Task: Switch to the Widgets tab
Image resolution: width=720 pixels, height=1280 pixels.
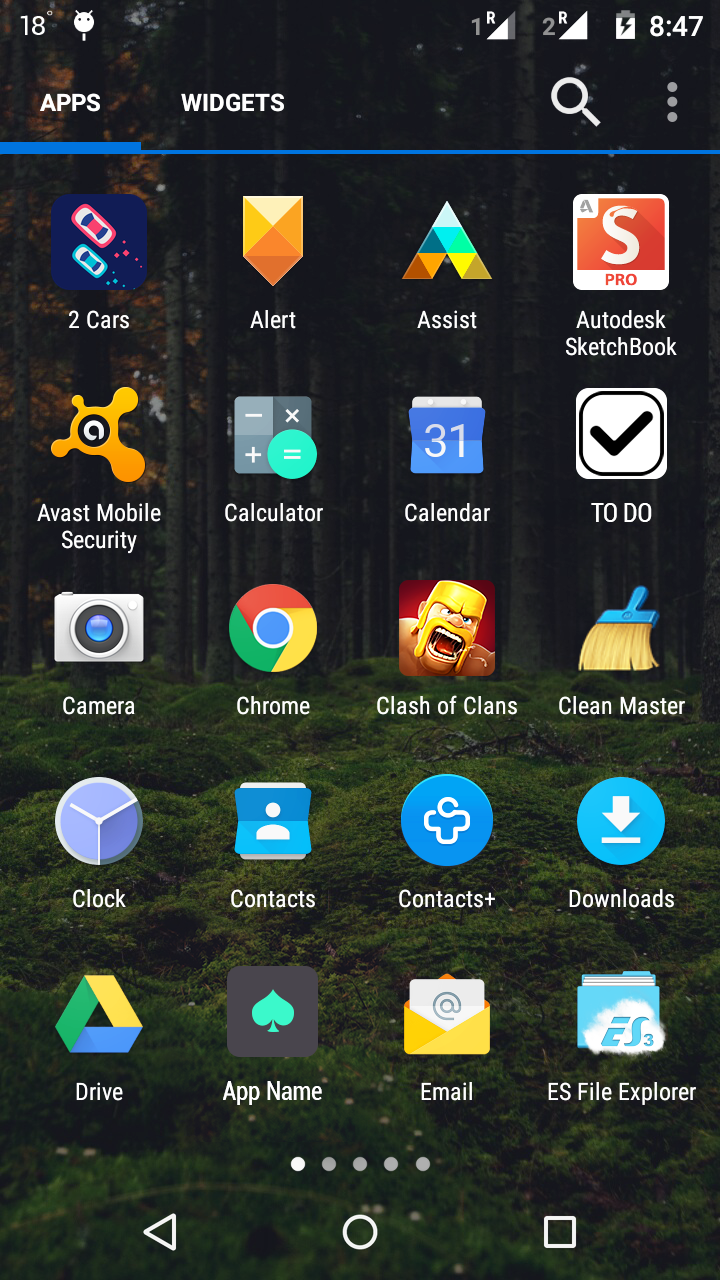Action: 233,103
